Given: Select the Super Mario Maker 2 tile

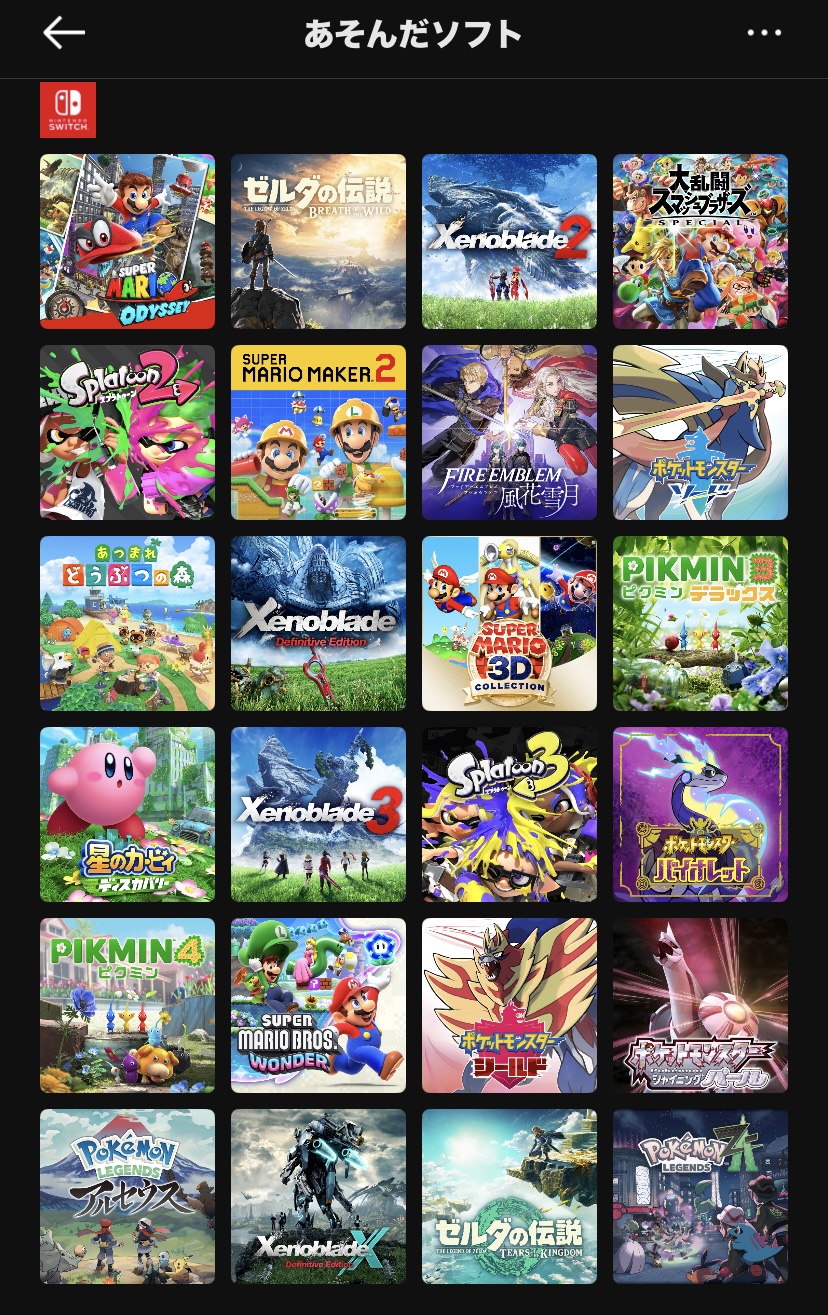Looking at the screenshot, I should (x=318, y=432).
